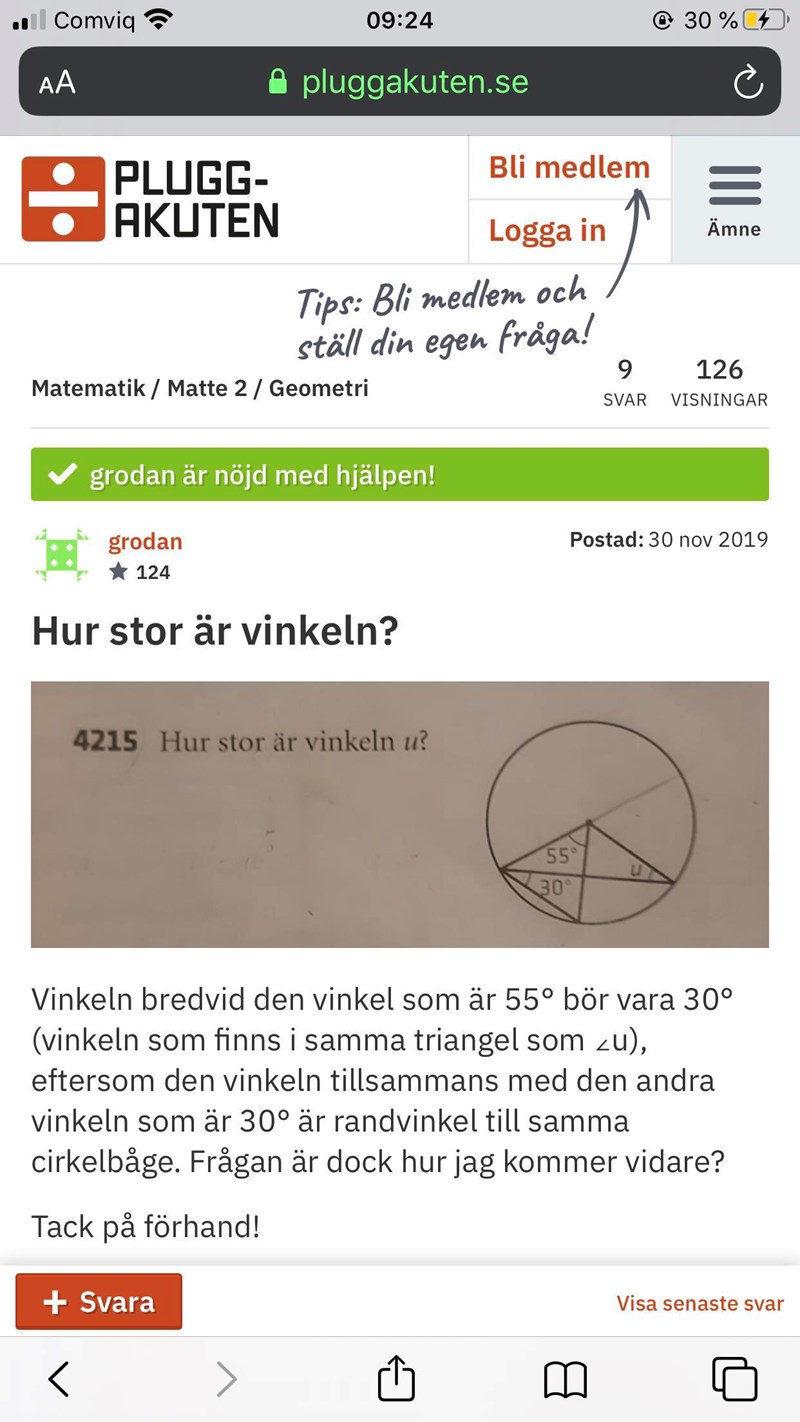
Task: Go to the Pluggakuten home logo
Action: coord(151,198)
